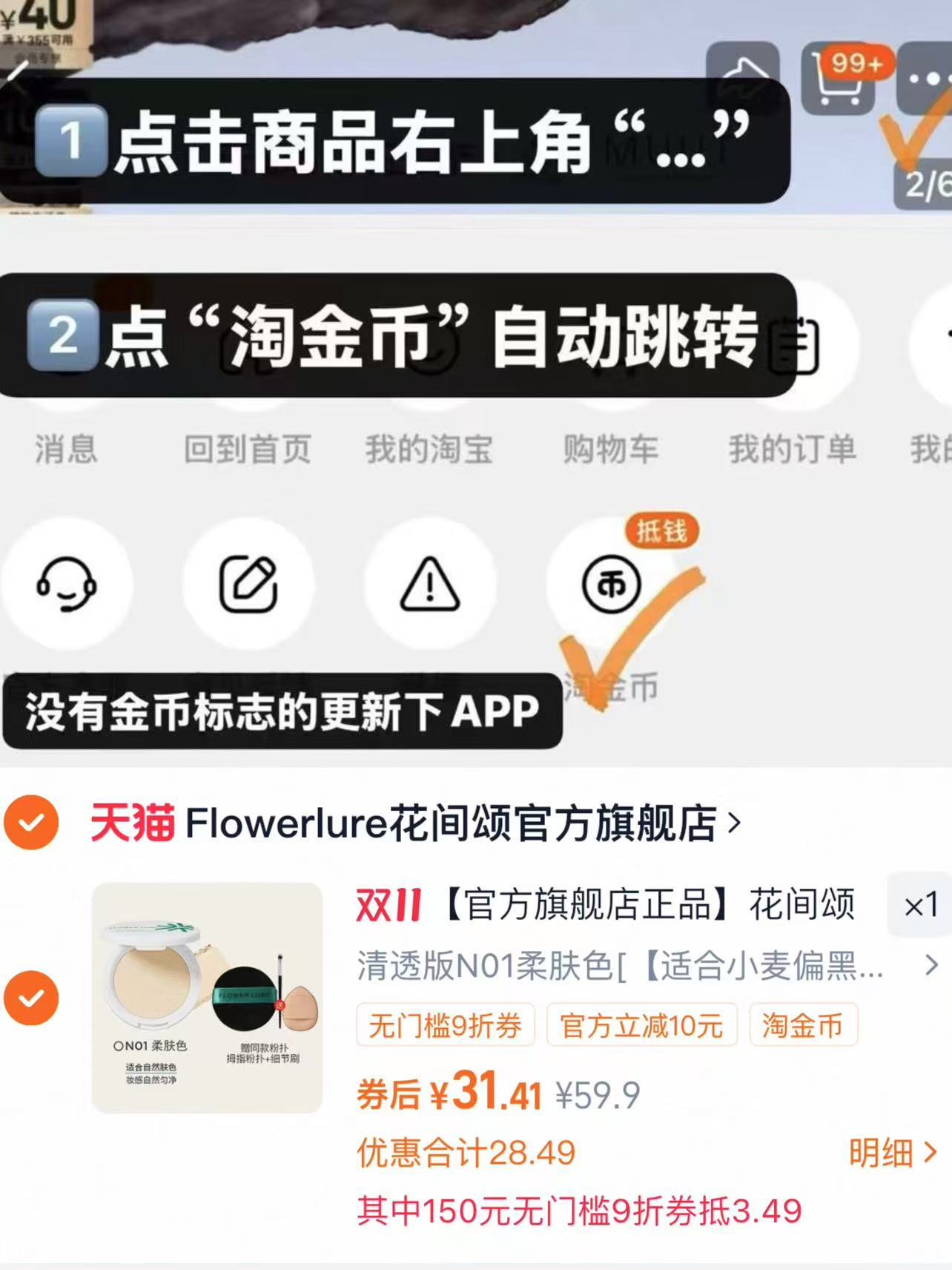This screenshot has width=952, height=1270.
Task: Tap the 无门槛9折券 coupon label
Action: [x=446, y=1026]
